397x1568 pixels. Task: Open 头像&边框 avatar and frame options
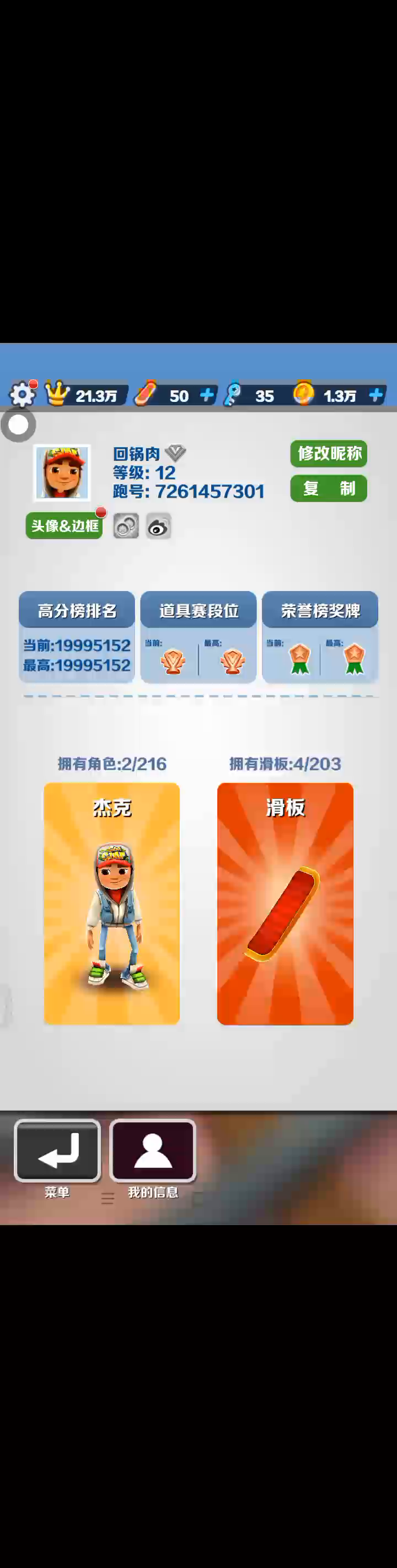64,525
